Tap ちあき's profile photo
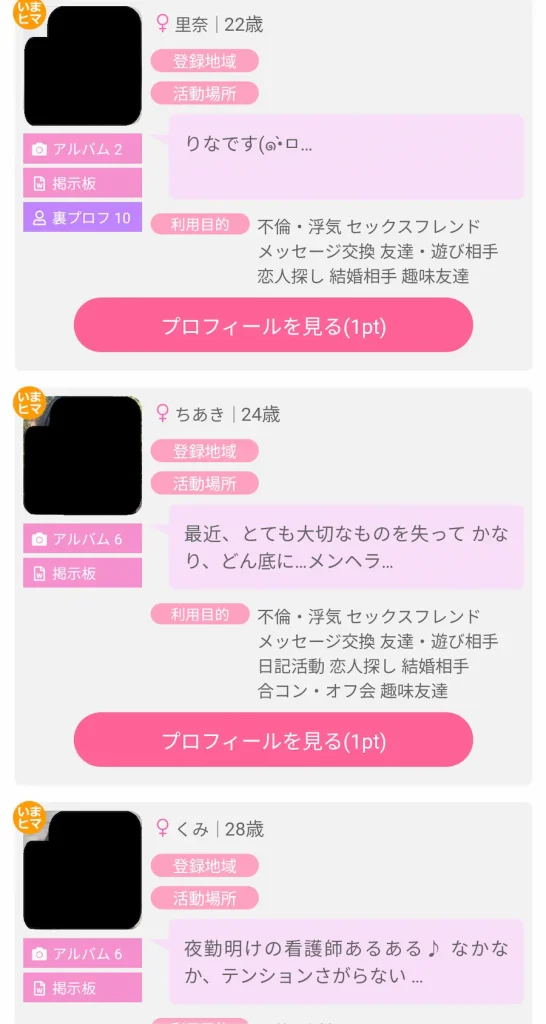The height and width of the screenshot is (1024, 546). point(82,455)
